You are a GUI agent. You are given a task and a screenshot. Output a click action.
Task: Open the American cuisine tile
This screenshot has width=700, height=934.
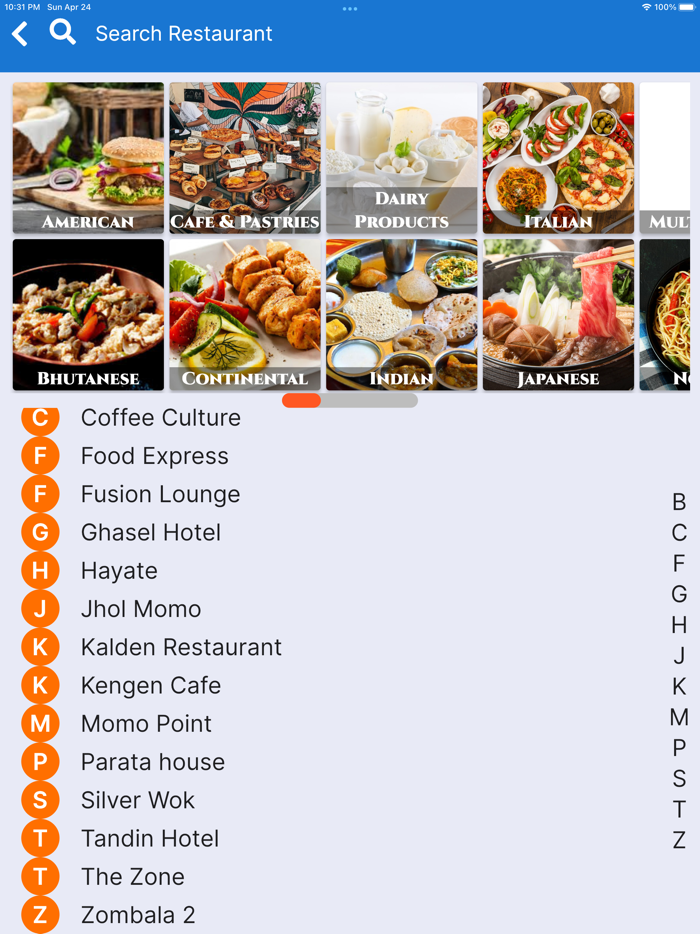88,158
